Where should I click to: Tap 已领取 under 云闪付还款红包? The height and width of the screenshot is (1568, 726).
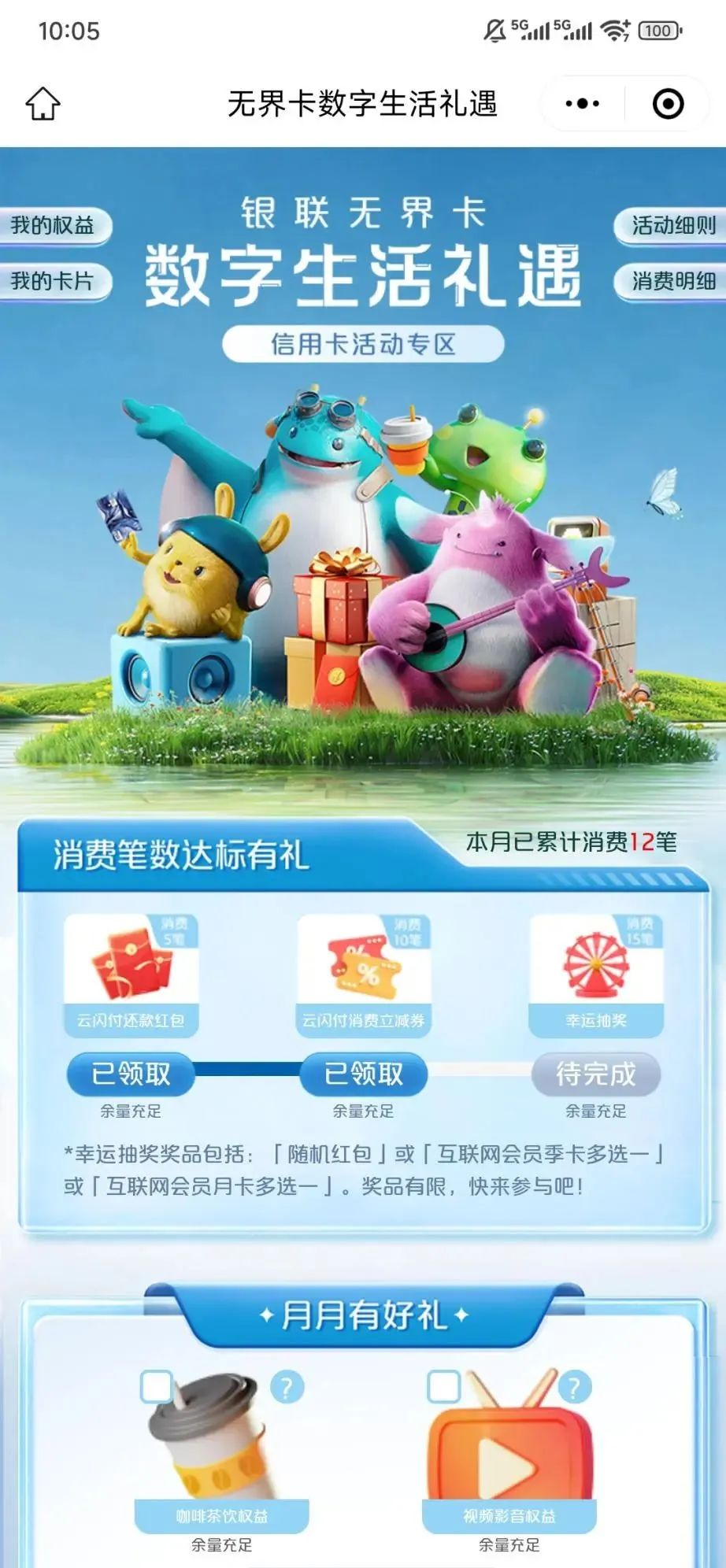click(x=131, y=1074)
